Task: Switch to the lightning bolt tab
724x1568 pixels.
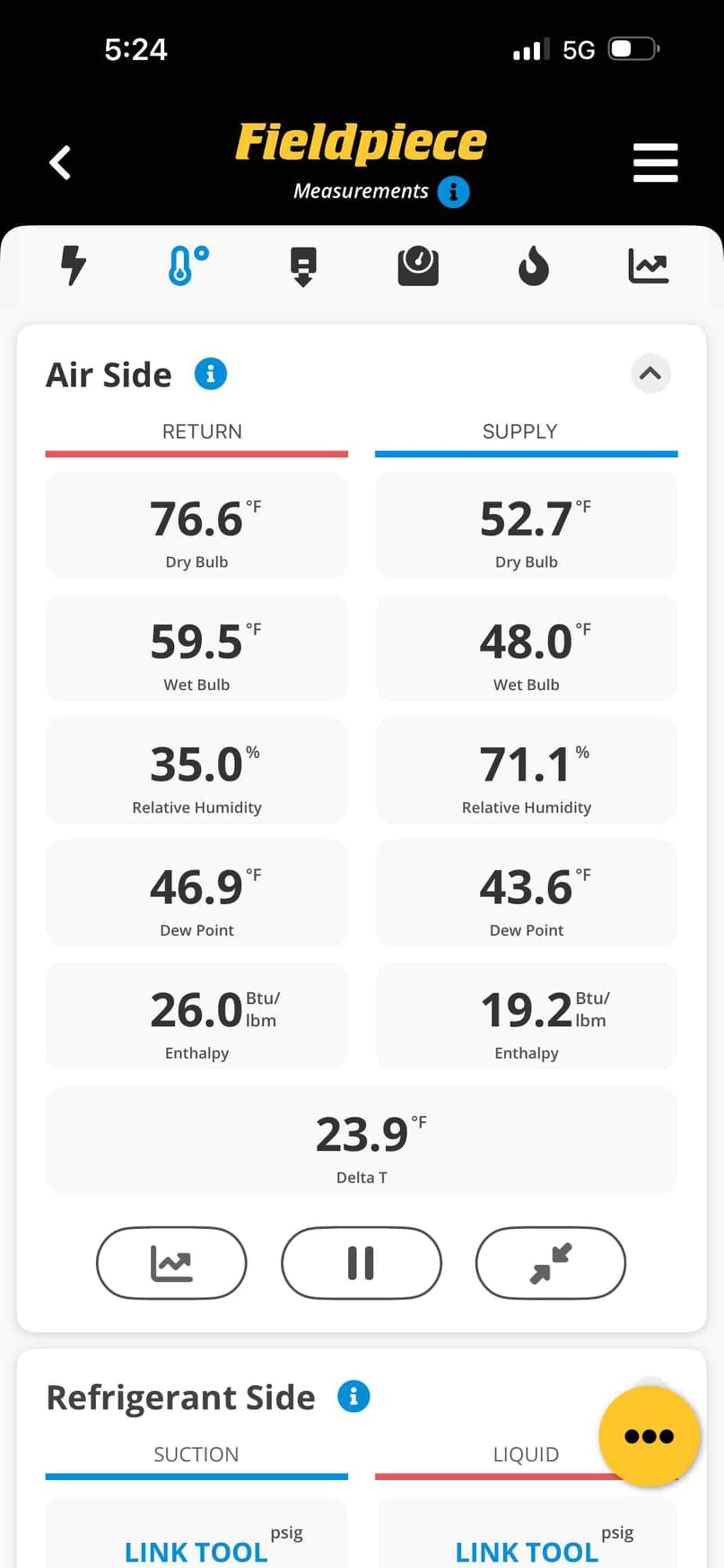Action: (73, 266)
